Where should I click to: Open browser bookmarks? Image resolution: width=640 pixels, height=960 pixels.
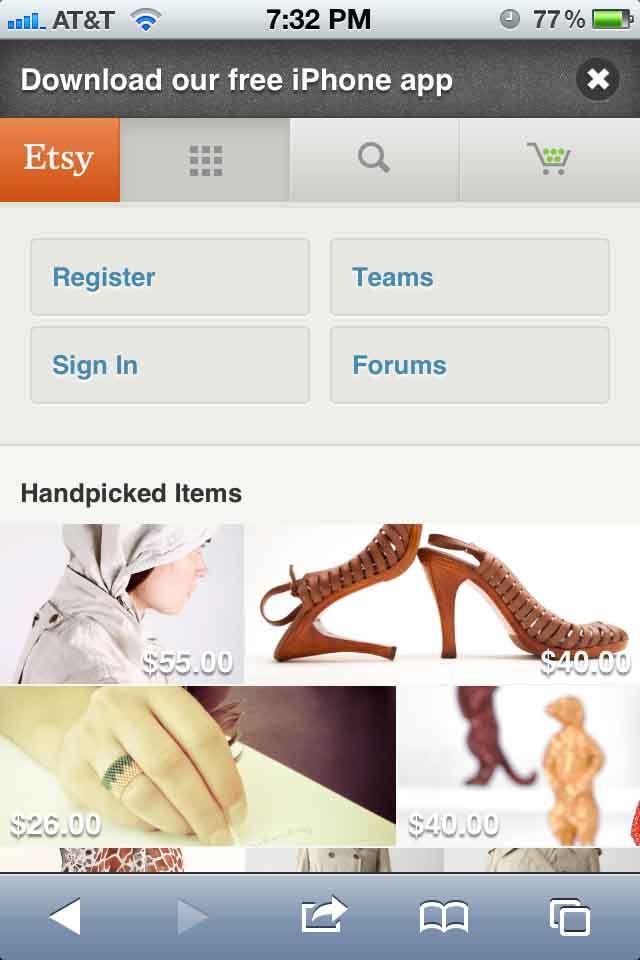444,916
